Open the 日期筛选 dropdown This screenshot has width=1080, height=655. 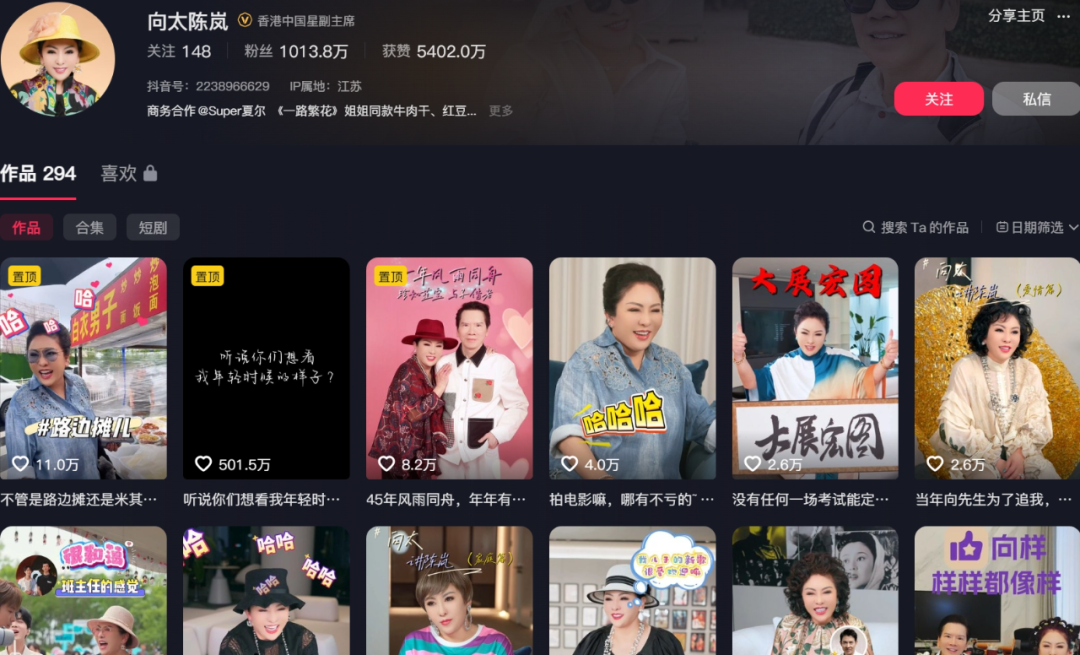(x=1037, y=227)
